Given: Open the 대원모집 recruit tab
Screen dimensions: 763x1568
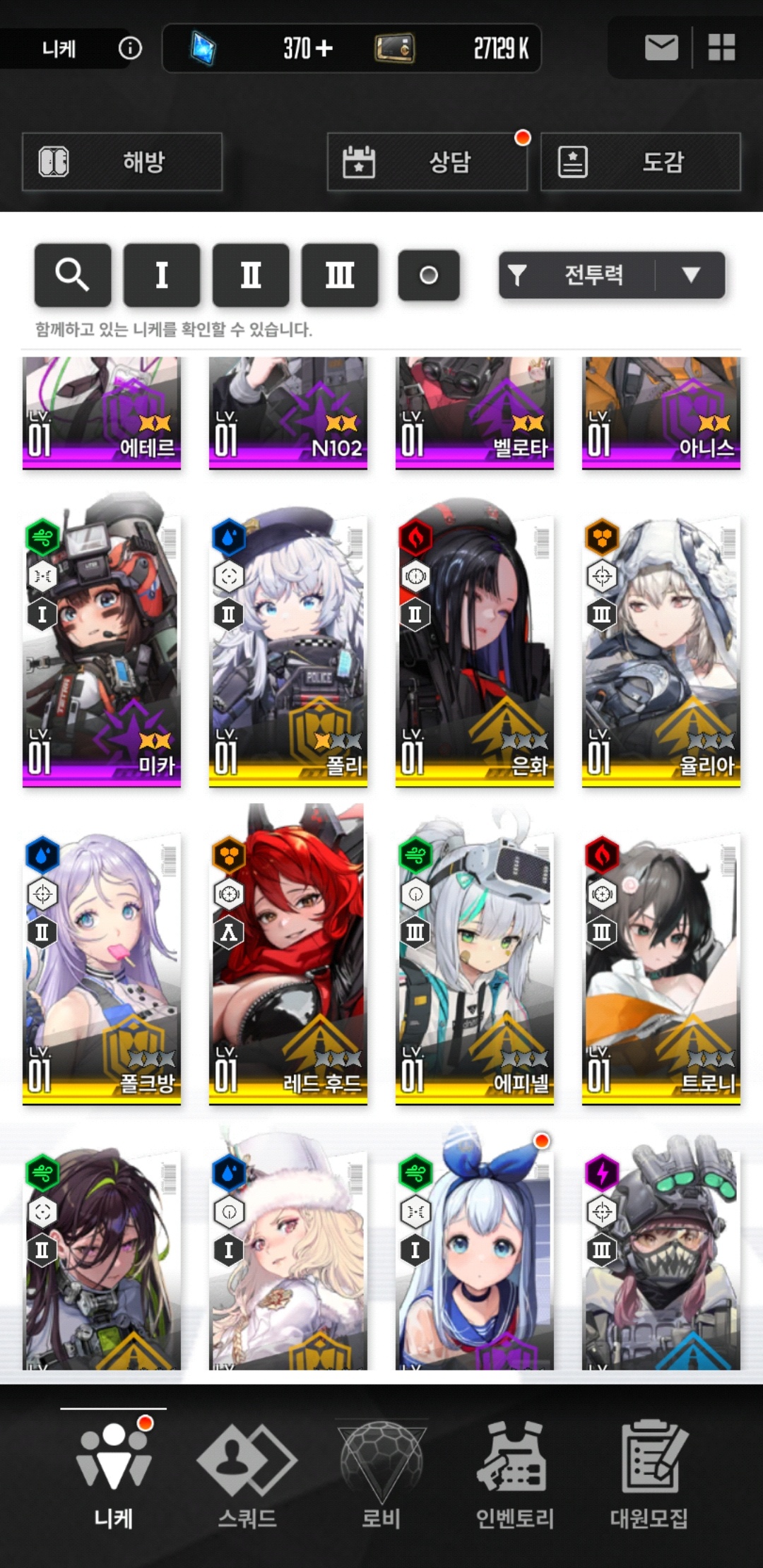Looking at the screenshot, I should tap(649, 1474).
